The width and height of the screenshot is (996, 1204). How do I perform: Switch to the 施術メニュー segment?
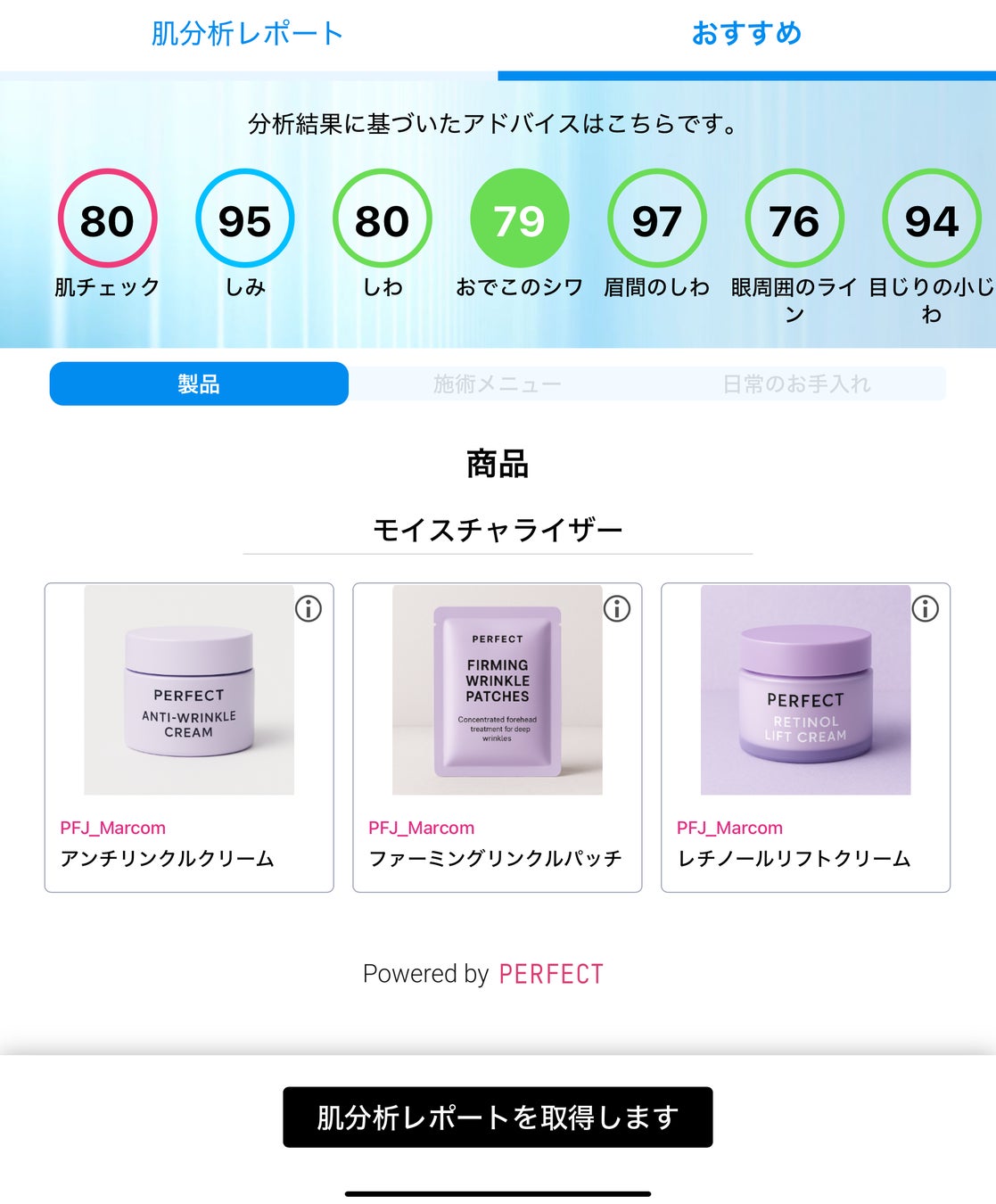[x=498, y=384]
